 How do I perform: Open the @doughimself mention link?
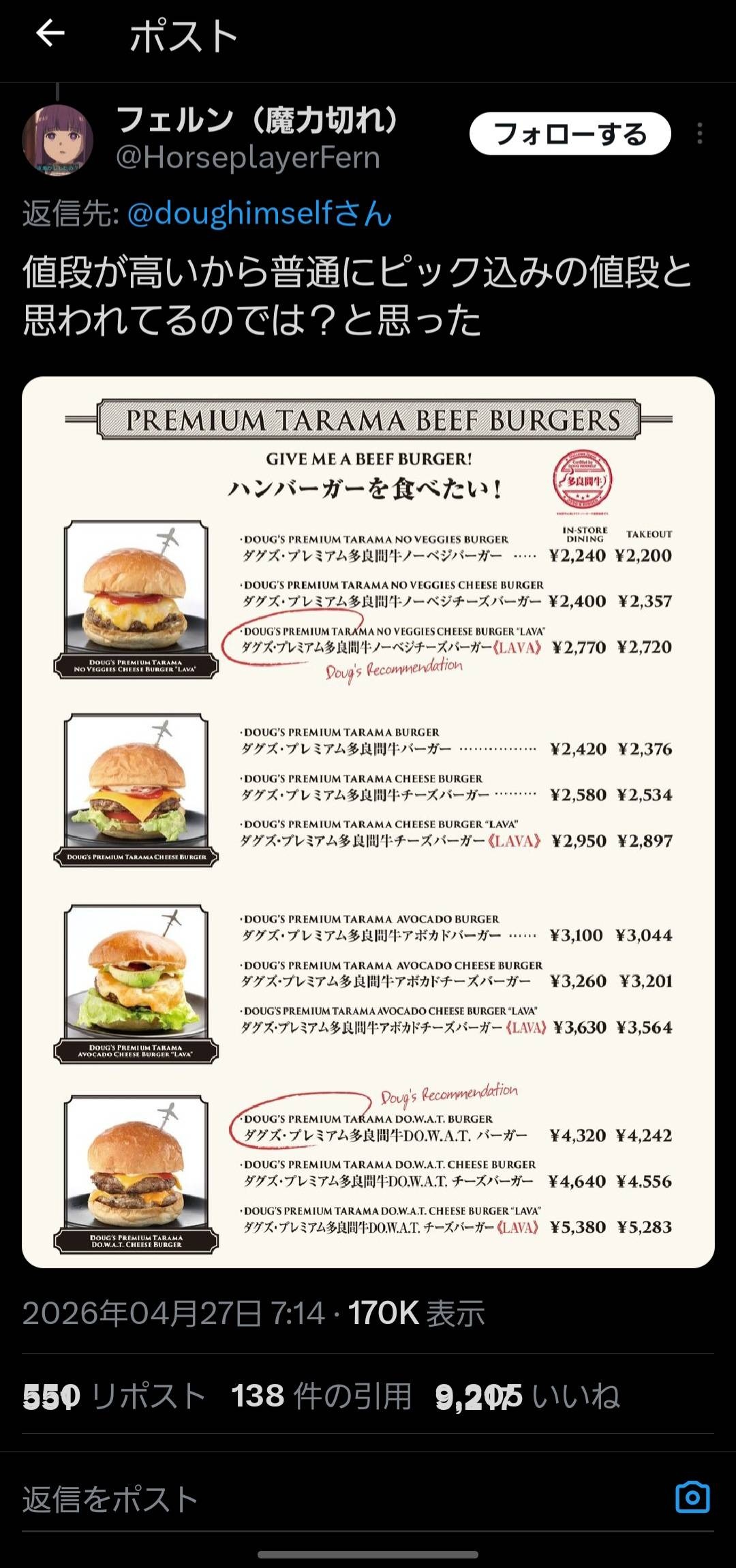[x=259, y=214]
